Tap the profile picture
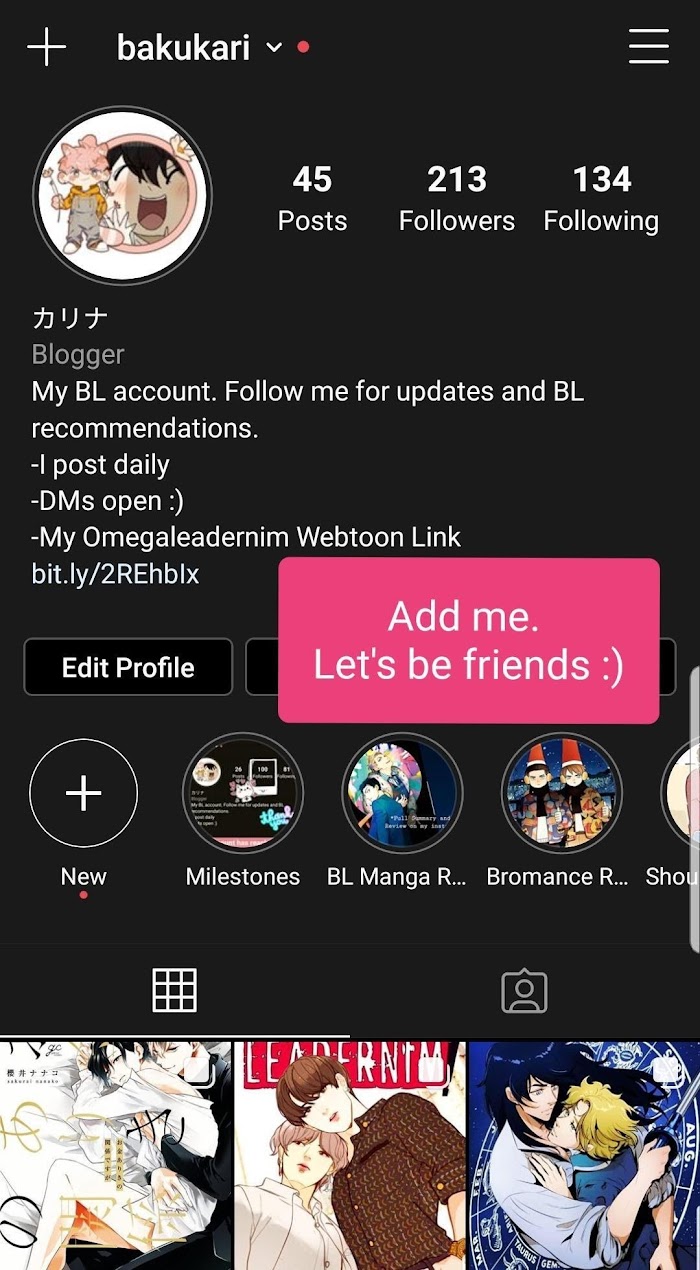This screenshot has width=700, height=1270. tap(121, 195)
